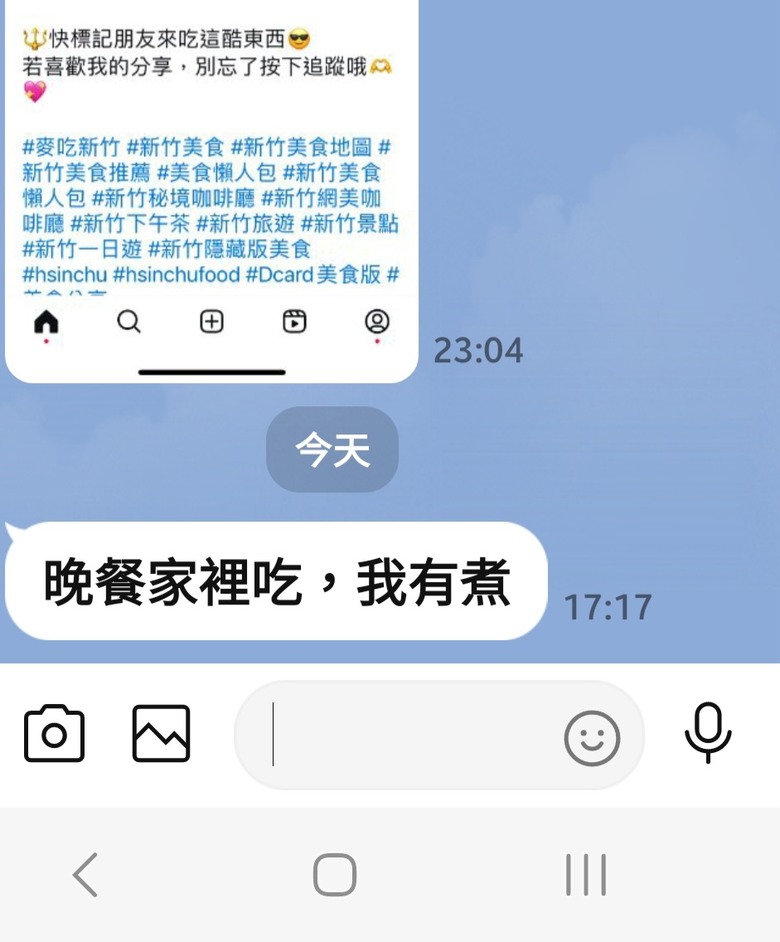780x942 pixels.
Task: Open the emoji and sticker picker
Action: coord(592,739)
